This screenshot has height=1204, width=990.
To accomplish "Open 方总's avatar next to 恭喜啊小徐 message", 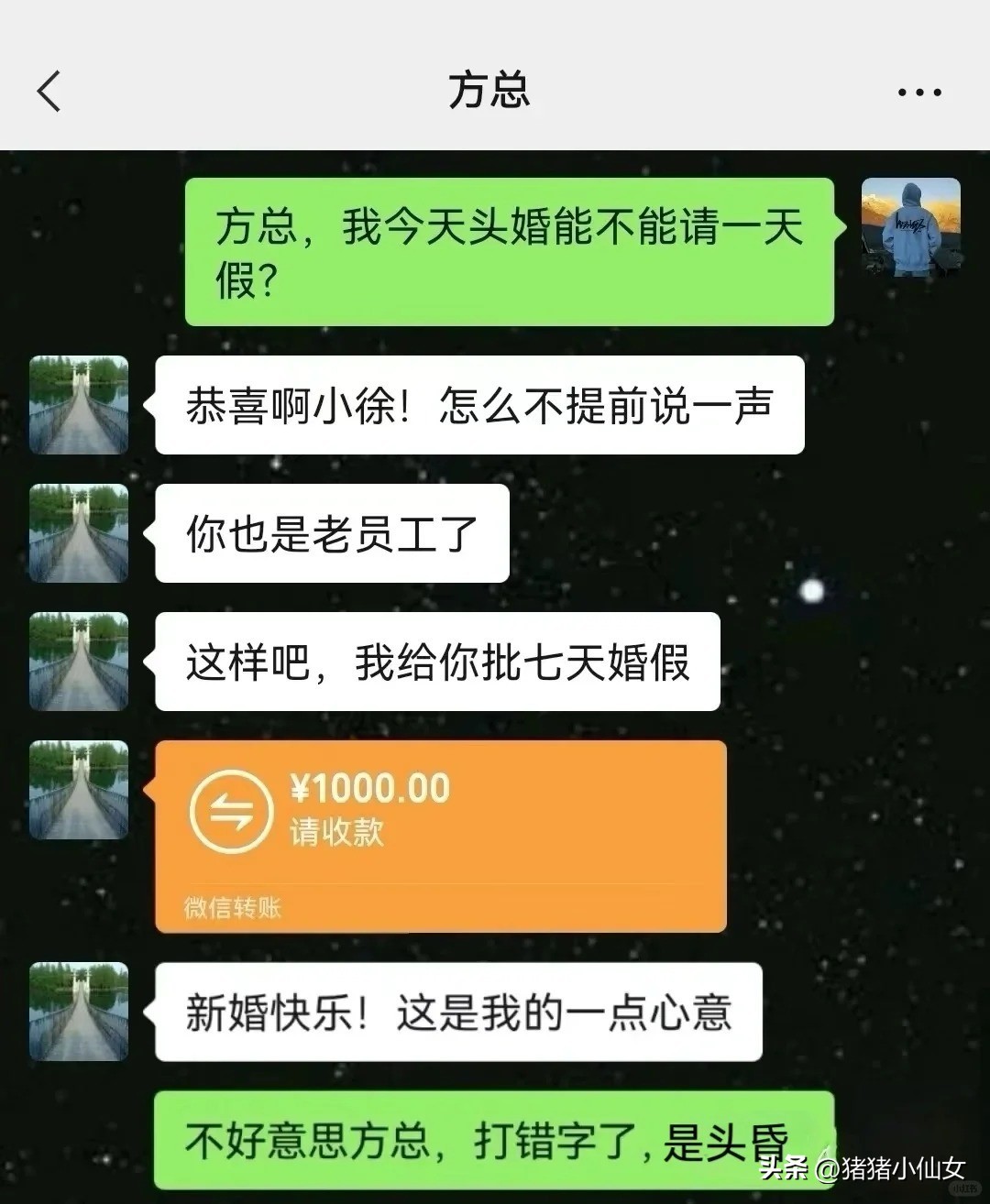I will 79,405.
